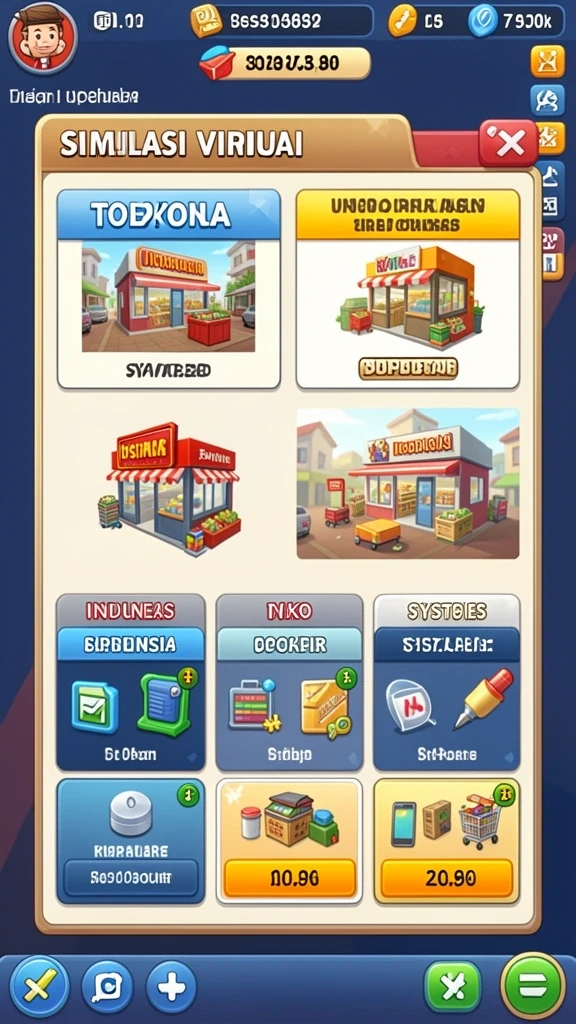The width and height of the screenshot is (576, 1024).
Task: Open the player avatar profile
Action: (x=42, y=37)
